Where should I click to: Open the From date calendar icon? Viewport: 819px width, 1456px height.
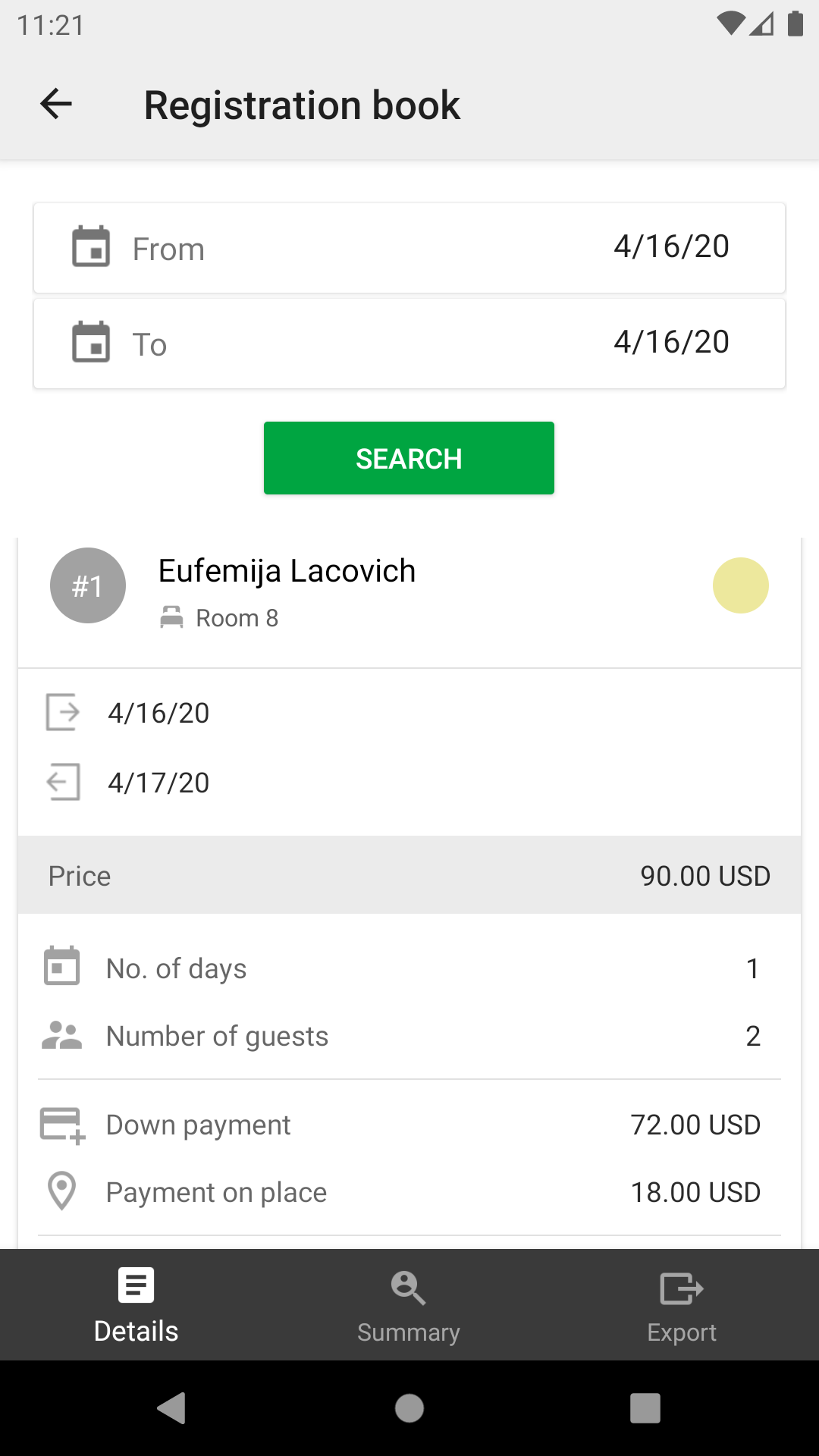click(x=90, y=248)
